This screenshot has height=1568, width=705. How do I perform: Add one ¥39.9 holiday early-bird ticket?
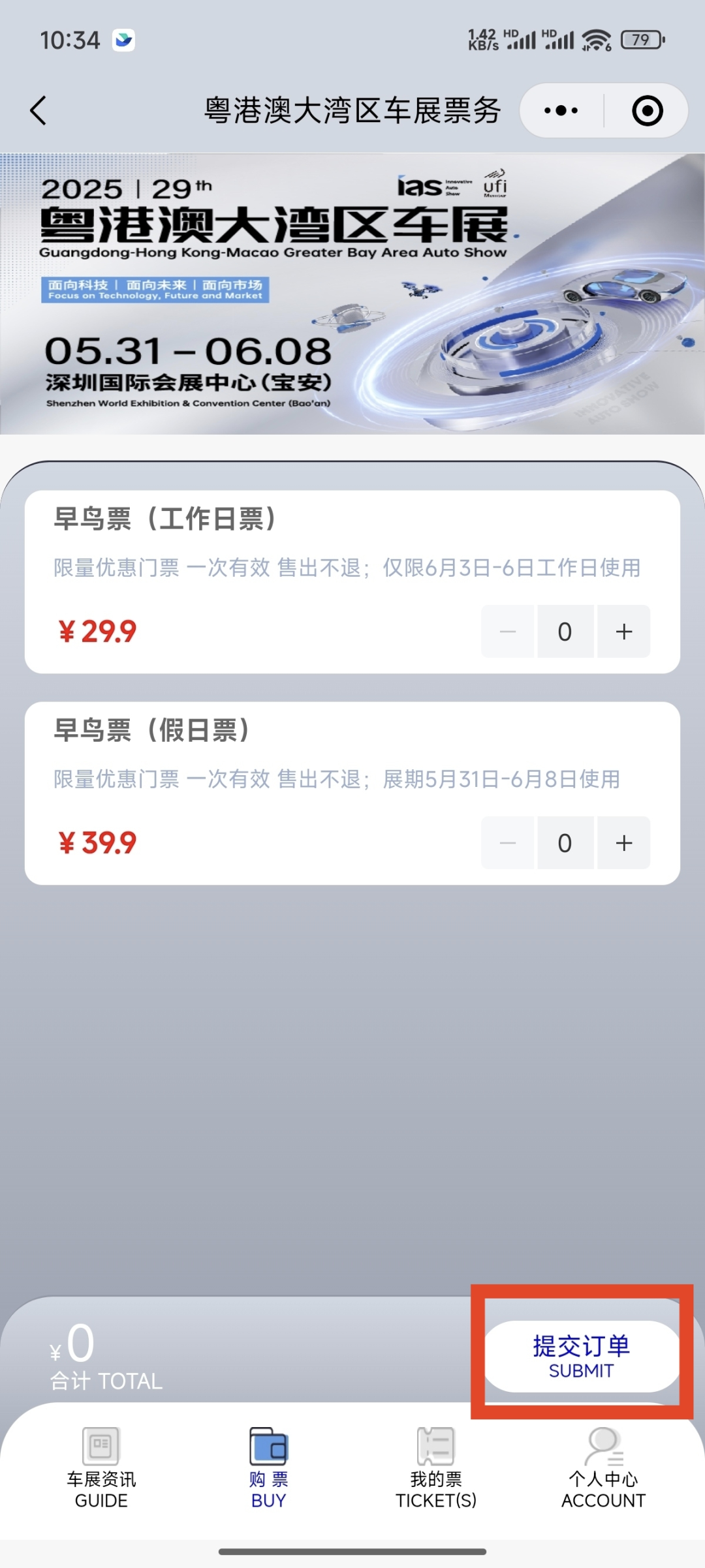coord(624,842)
